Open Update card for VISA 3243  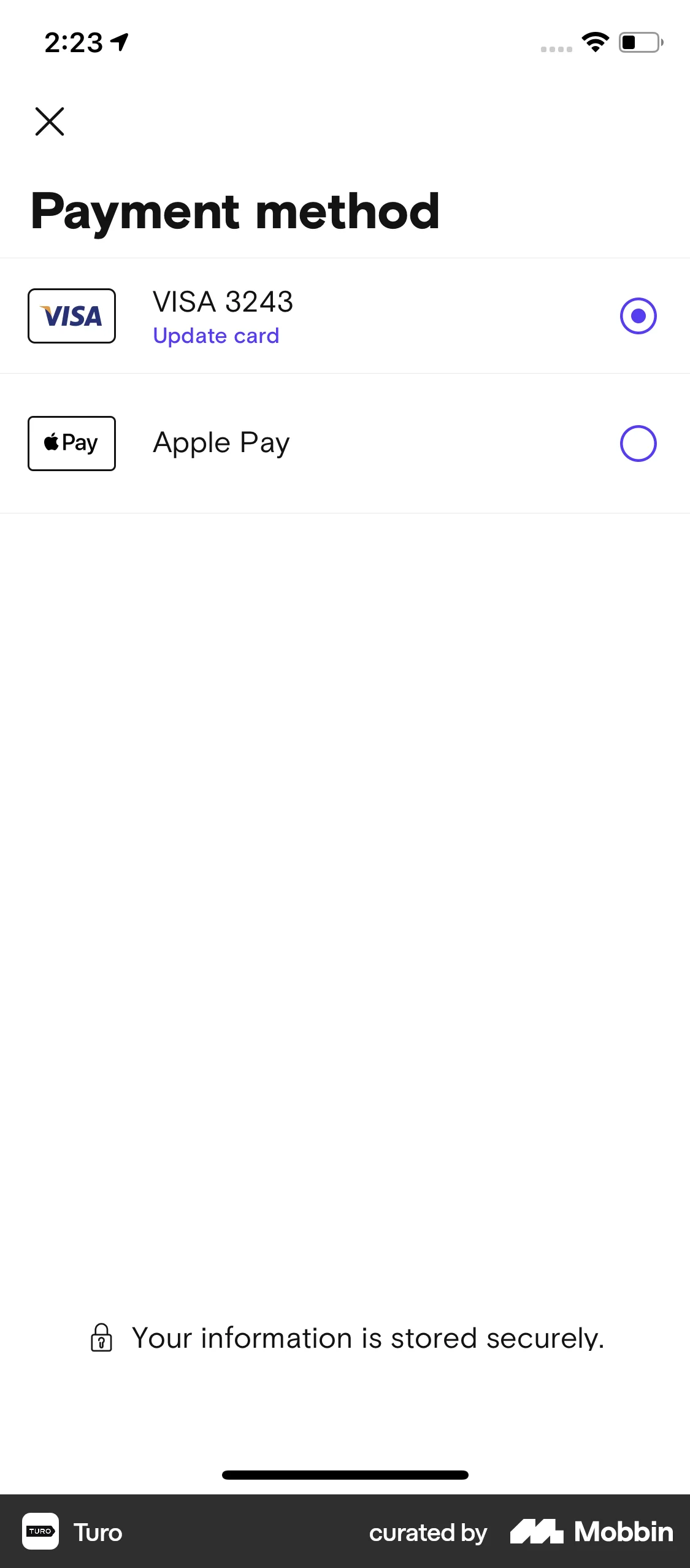(215, 336)
